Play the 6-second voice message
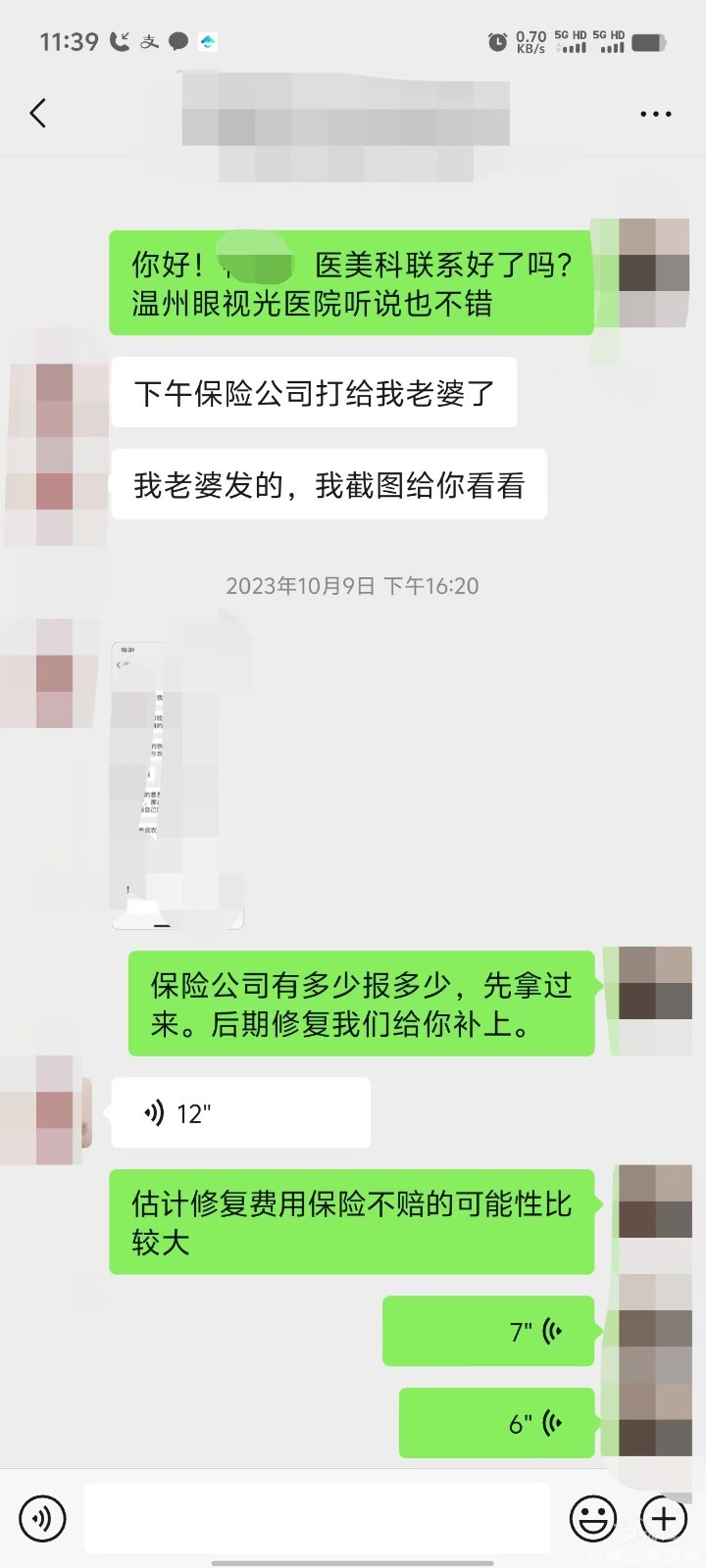The height and width of the screenshot is (1568, 706). click(x=497, y=1423)
